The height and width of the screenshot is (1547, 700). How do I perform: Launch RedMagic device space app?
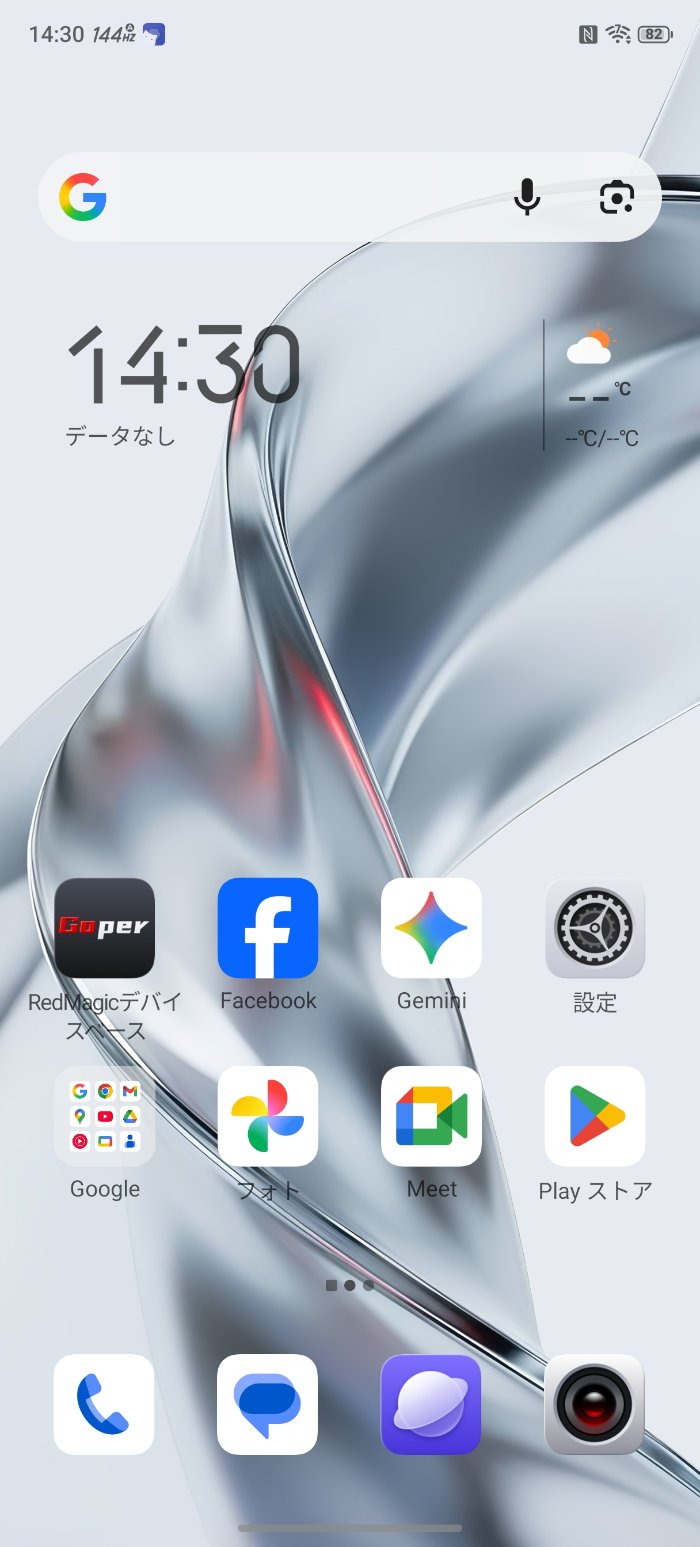[x=104, y=928]
